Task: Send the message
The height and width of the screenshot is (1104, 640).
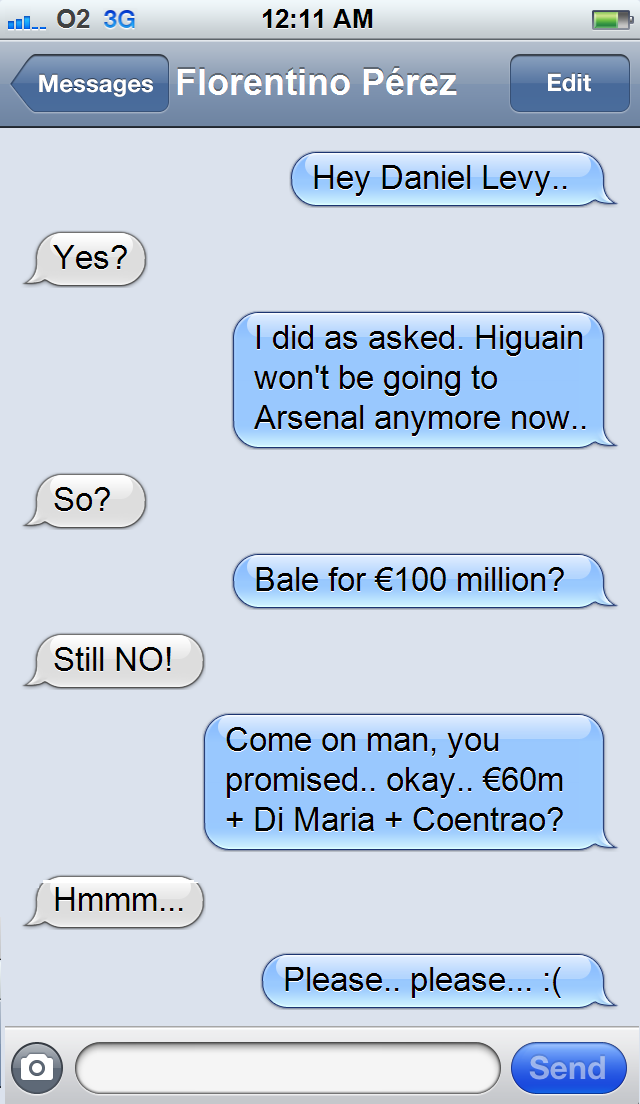Action: (568, 1067)
